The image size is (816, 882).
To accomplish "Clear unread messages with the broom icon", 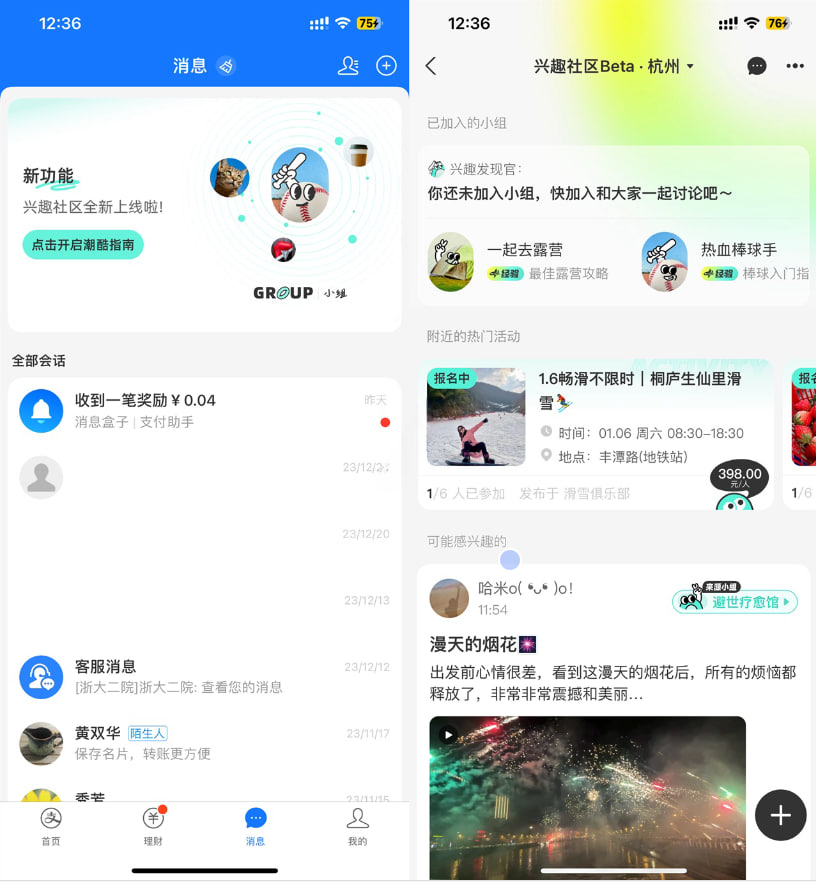I will point(227,66).
